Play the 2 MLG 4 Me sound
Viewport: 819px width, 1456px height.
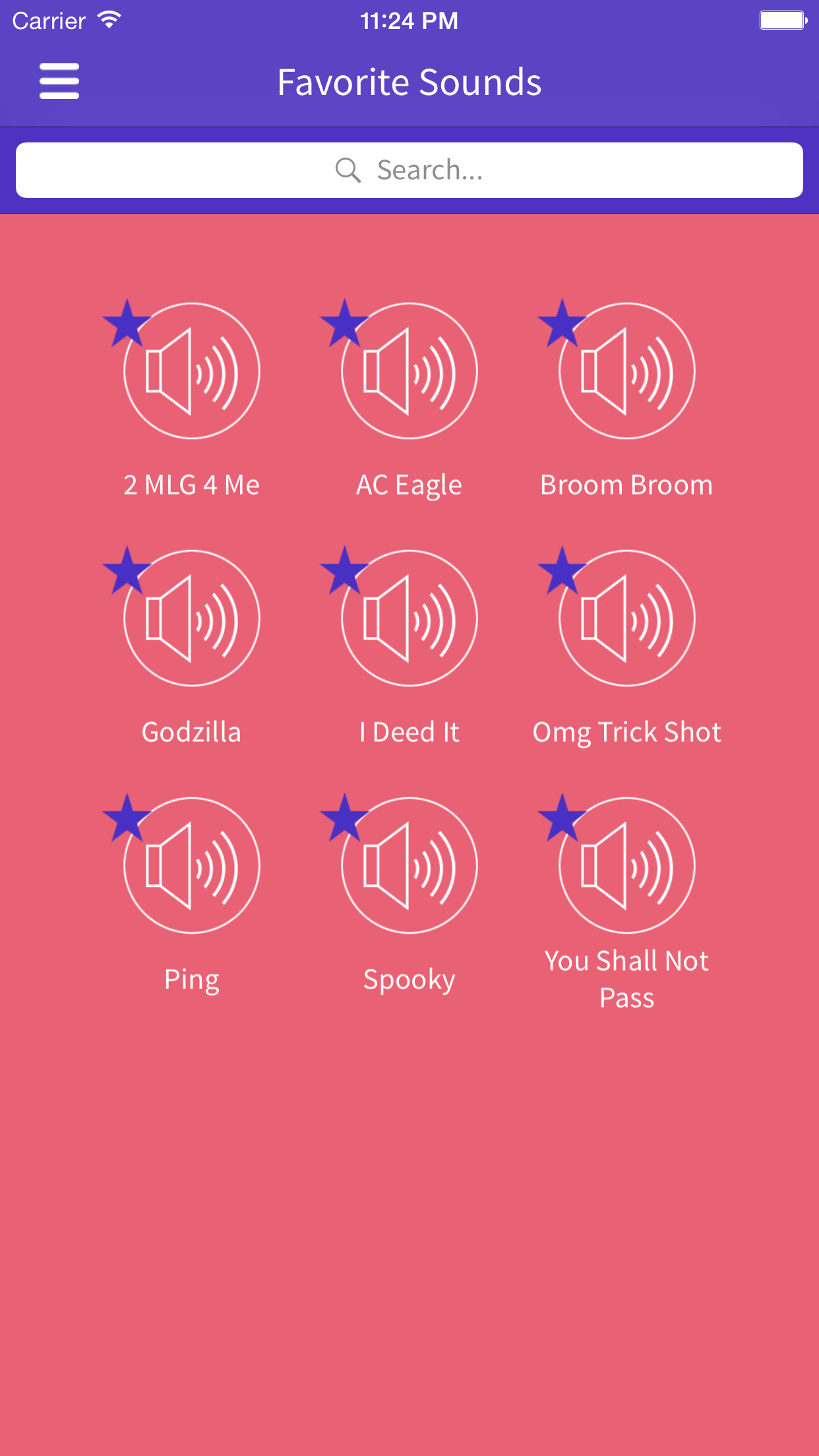tap(192, 371)
